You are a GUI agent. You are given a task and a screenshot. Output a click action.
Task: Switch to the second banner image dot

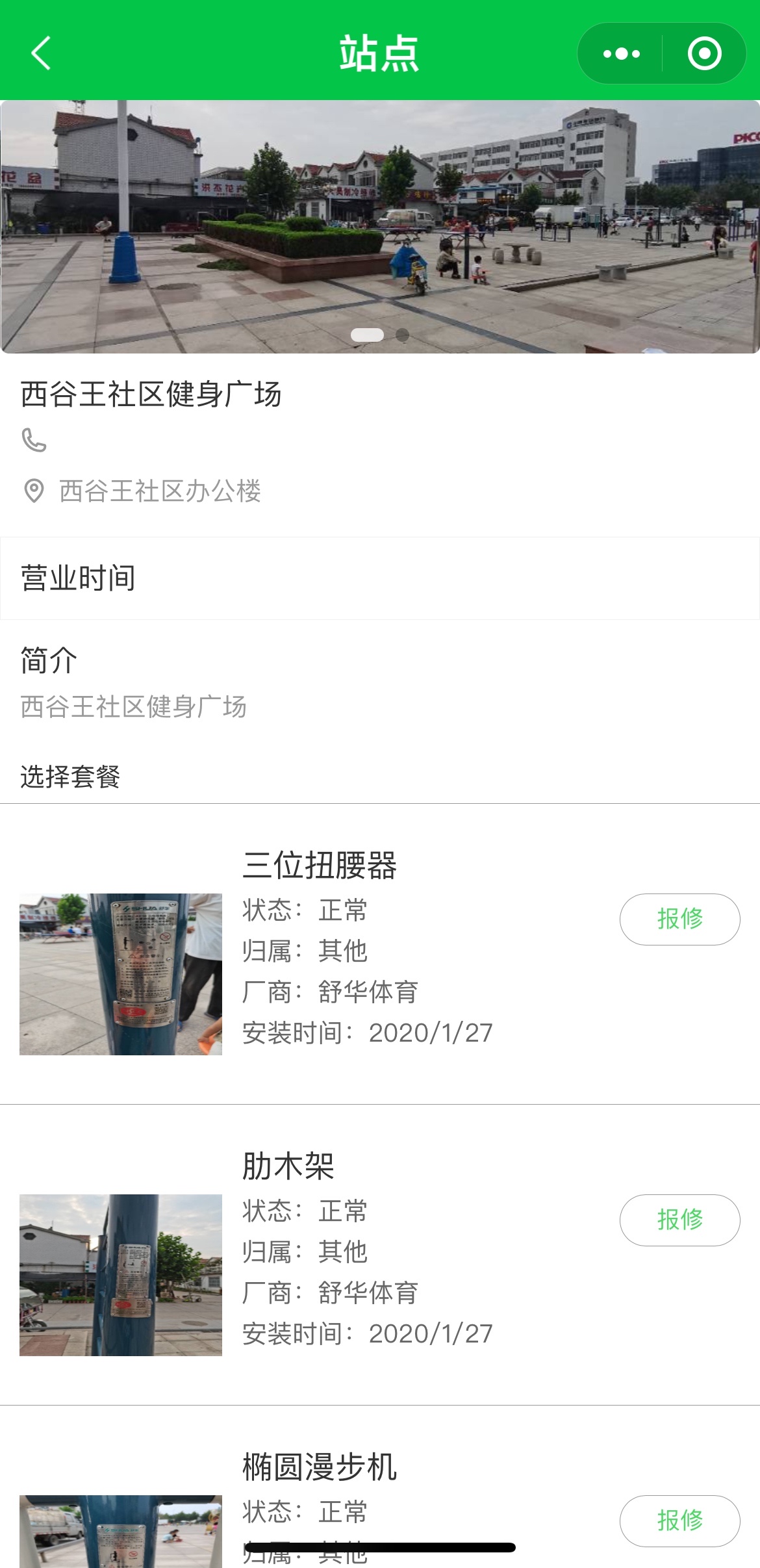[x=403, y=335]
